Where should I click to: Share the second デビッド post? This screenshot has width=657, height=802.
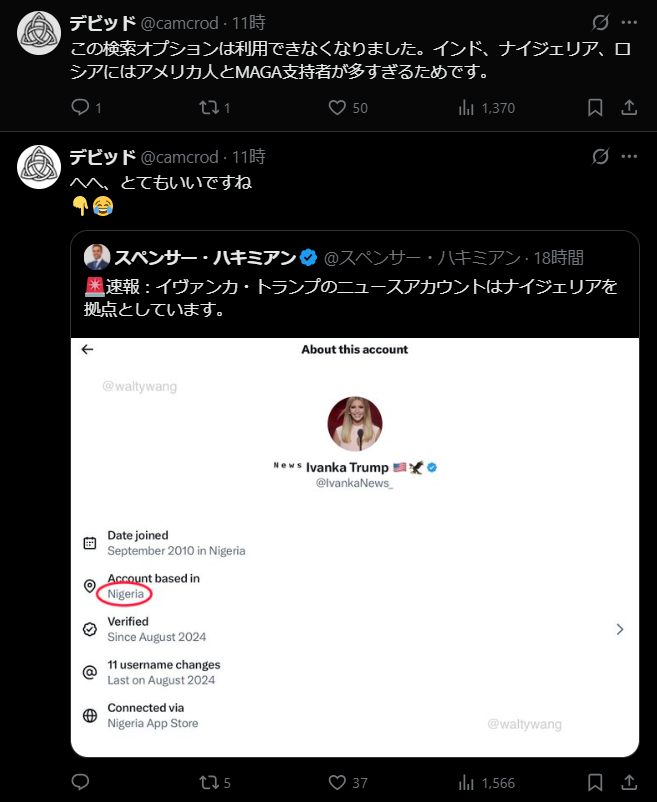[629, 782]
